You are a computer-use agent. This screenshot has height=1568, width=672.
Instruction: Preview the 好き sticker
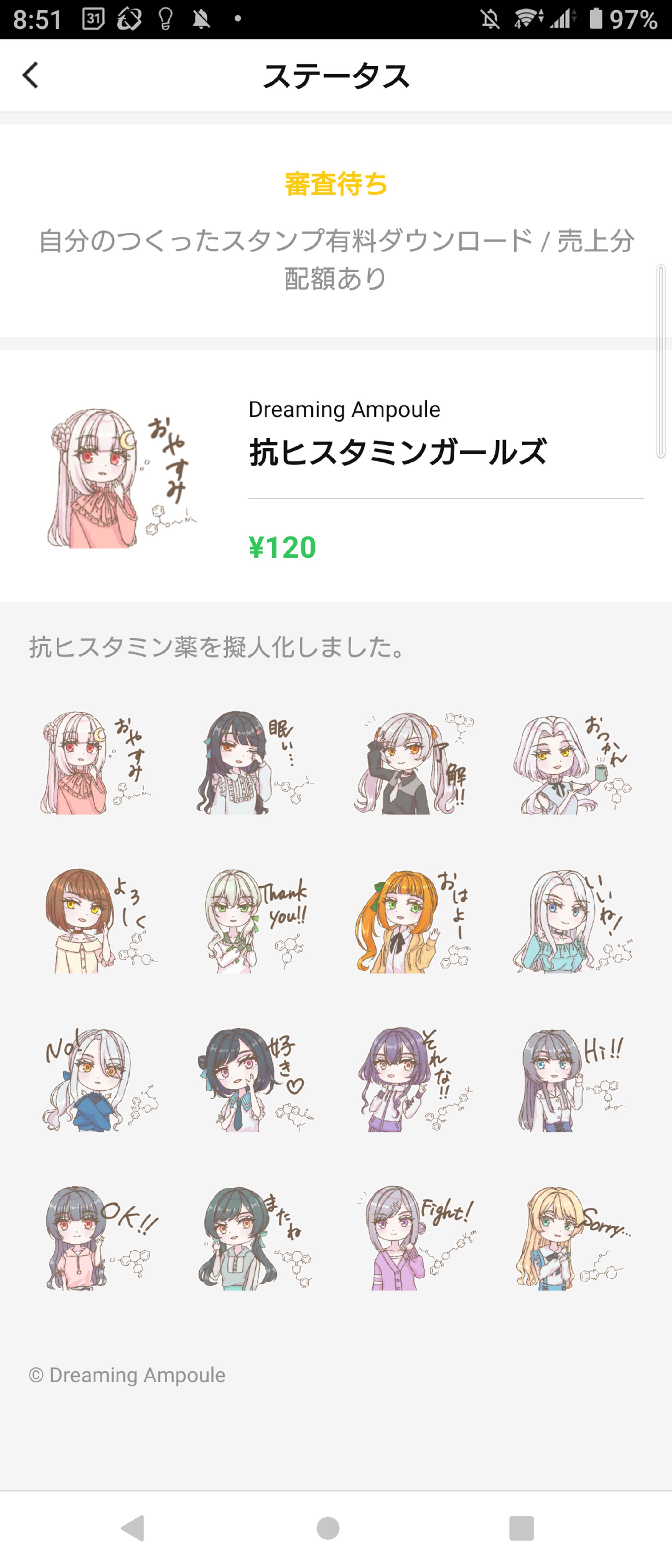[254, 1078]
